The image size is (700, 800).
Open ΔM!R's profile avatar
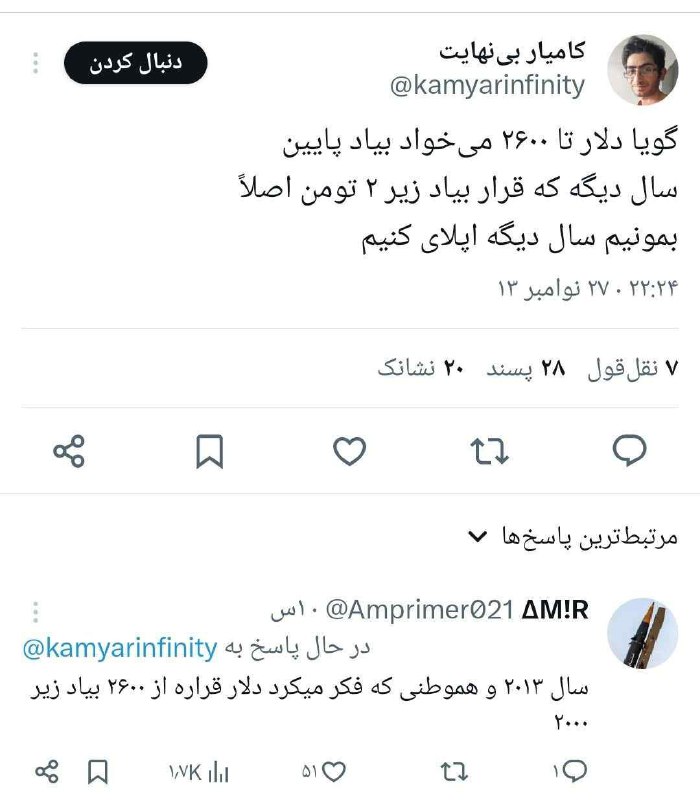coord(643,634)
